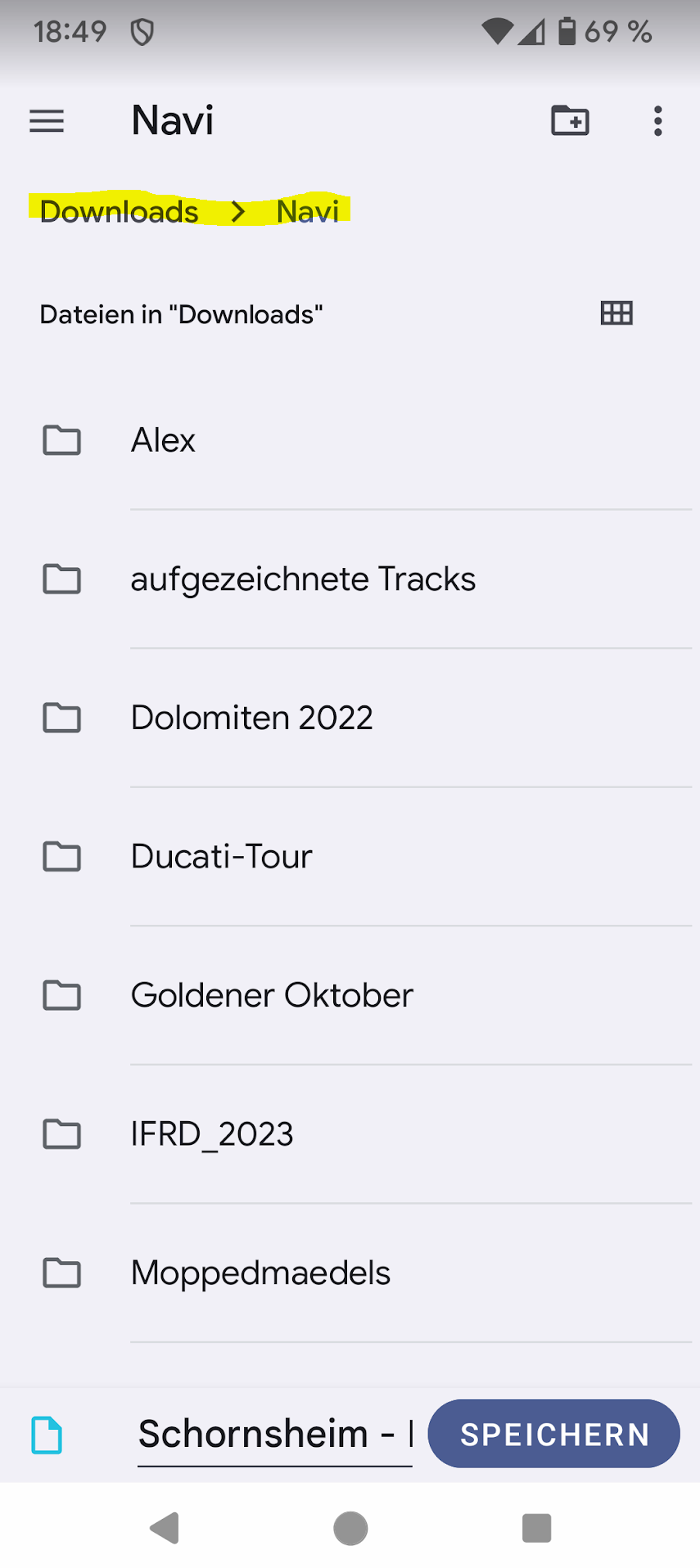Image resolution: width=700 pixels, height=1568 pixels.
Task: Open the aufgezeichnete Tracks folder
Action: tap(350, 579)
